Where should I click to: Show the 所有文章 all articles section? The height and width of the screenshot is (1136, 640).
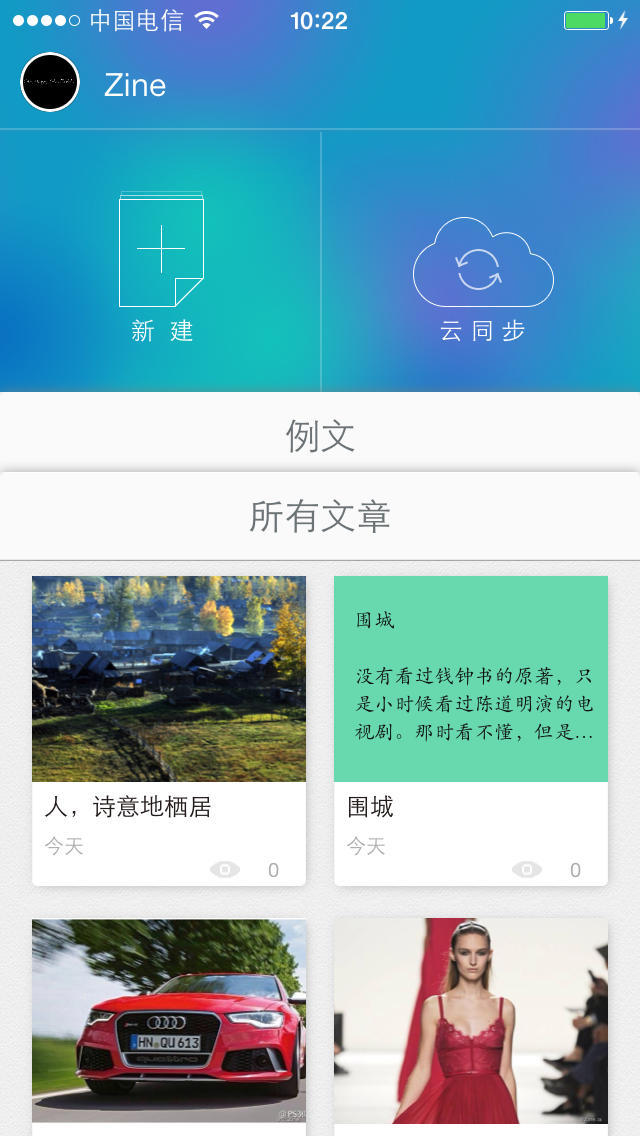[x=320, y=516]
